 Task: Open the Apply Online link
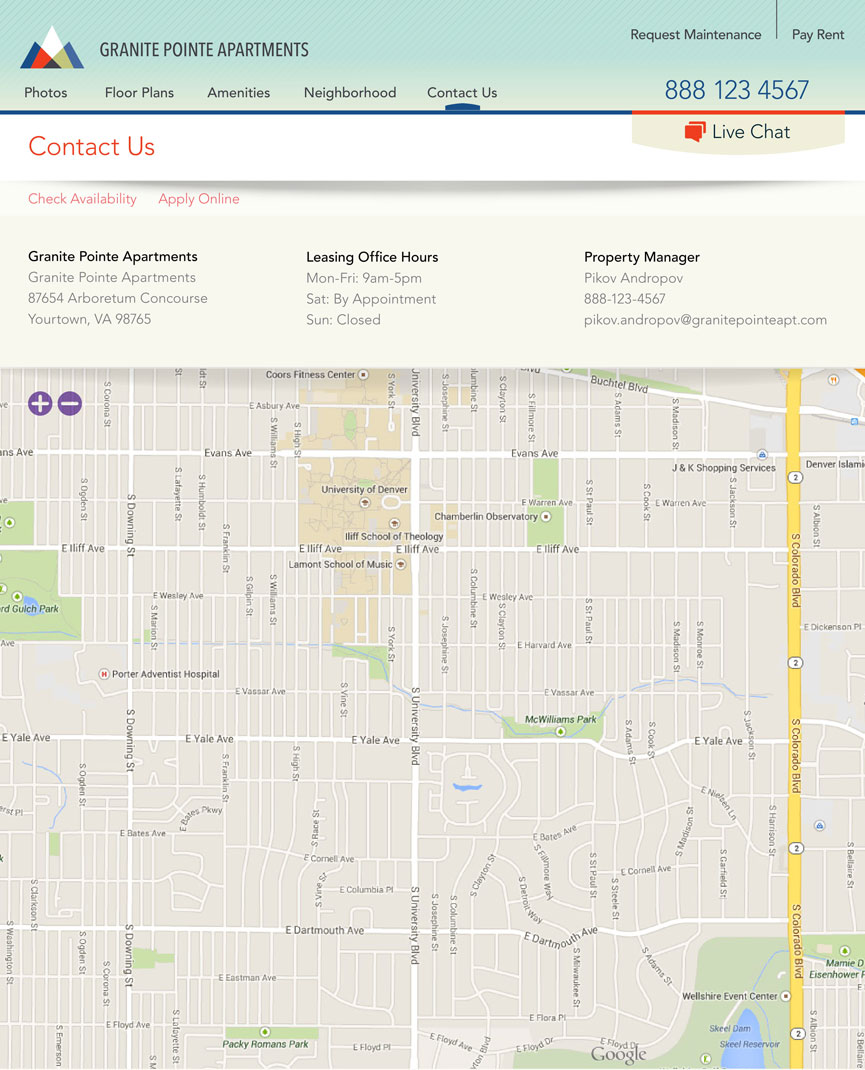(x=199, y=199)
